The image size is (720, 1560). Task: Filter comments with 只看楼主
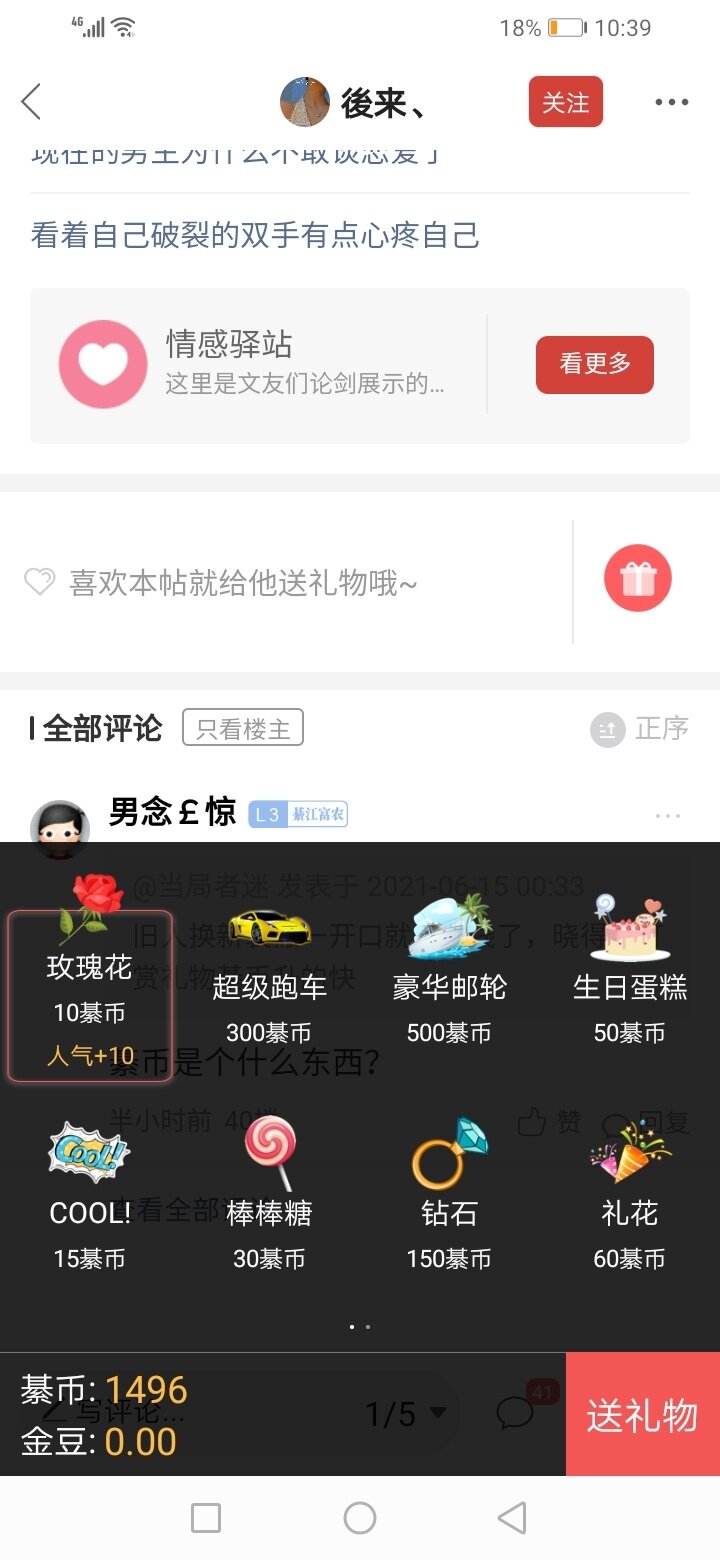(x=242, y=728)
